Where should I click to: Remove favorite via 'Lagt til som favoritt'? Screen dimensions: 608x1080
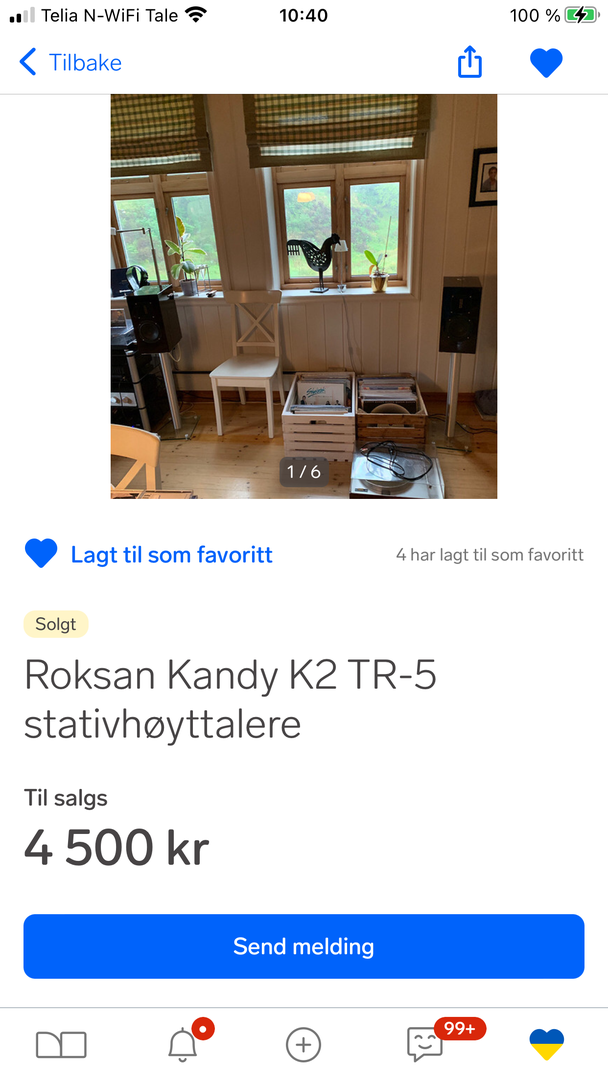(149, 554)
